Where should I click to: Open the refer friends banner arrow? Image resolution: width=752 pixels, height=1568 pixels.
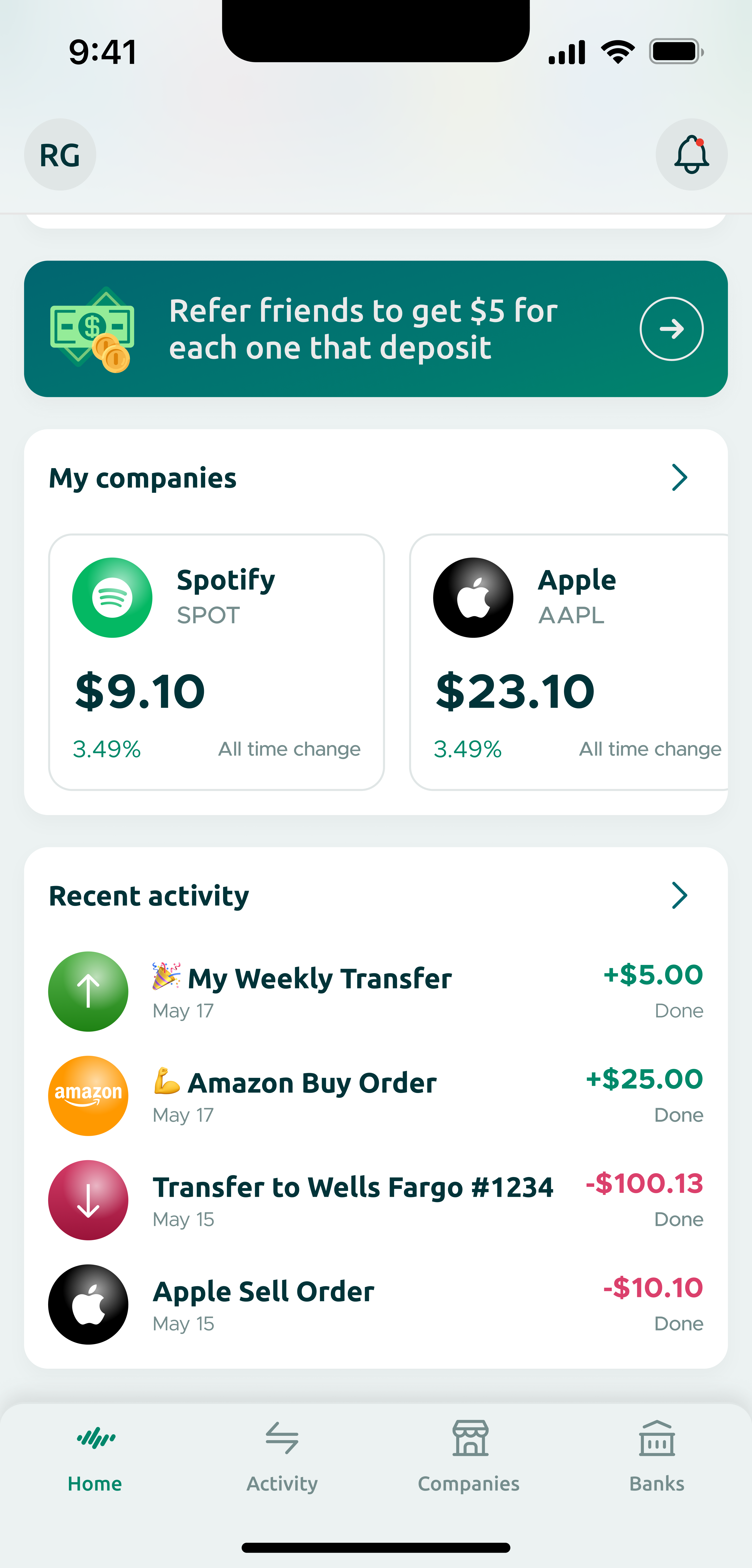tap(671, 329)
